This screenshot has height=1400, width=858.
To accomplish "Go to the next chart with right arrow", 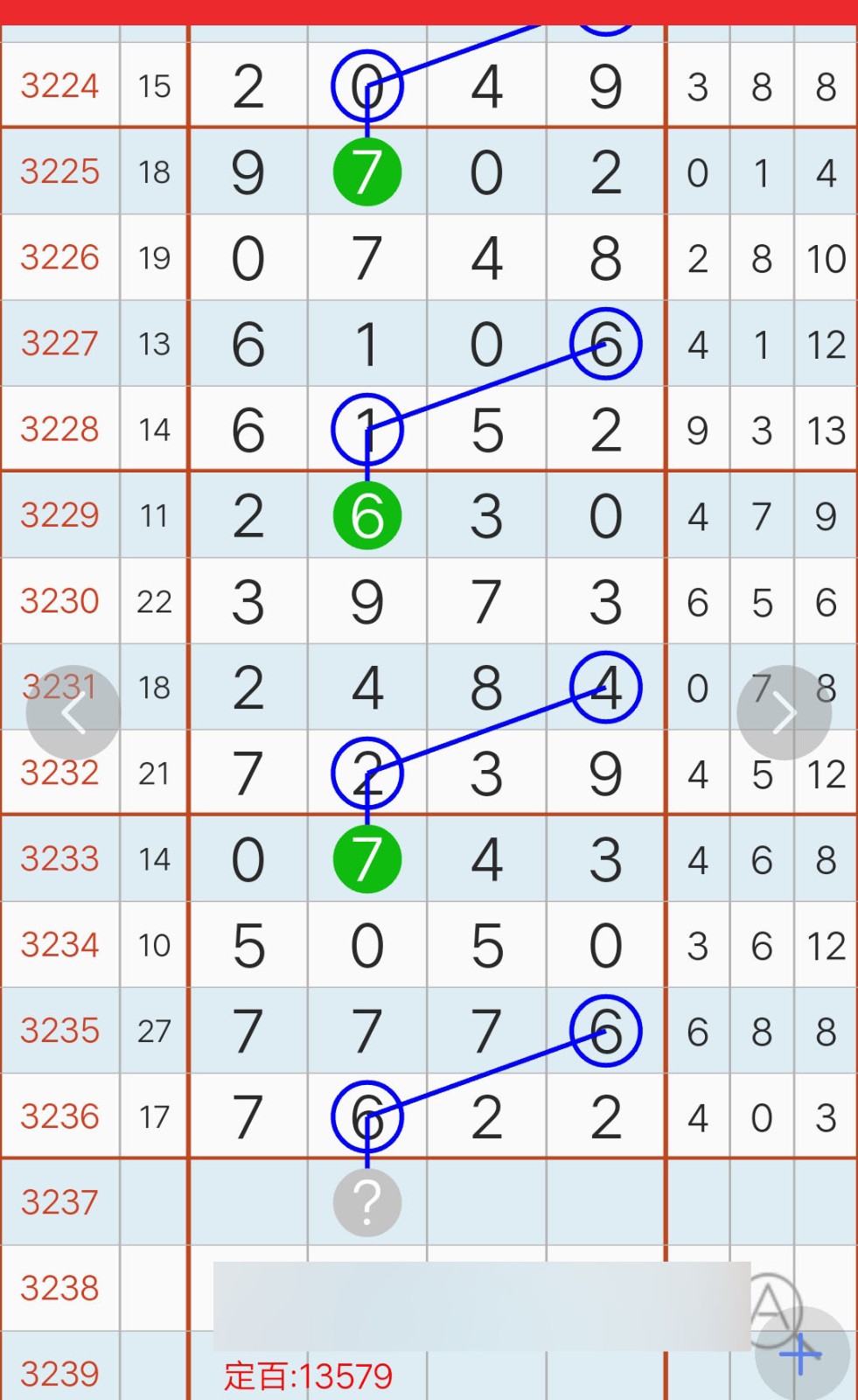I will pyautogui.click(x=784, y=713).
